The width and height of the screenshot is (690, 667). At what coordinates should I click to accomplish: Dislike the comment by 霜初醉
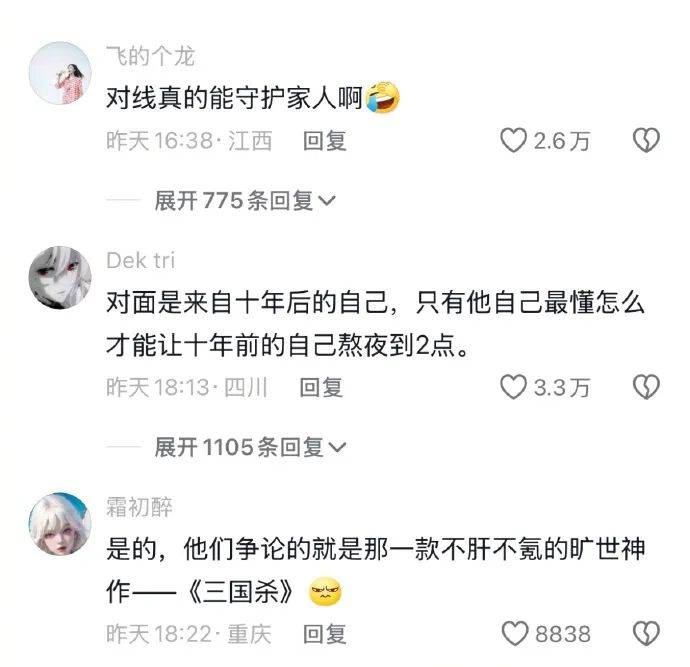tap(646, 633)
